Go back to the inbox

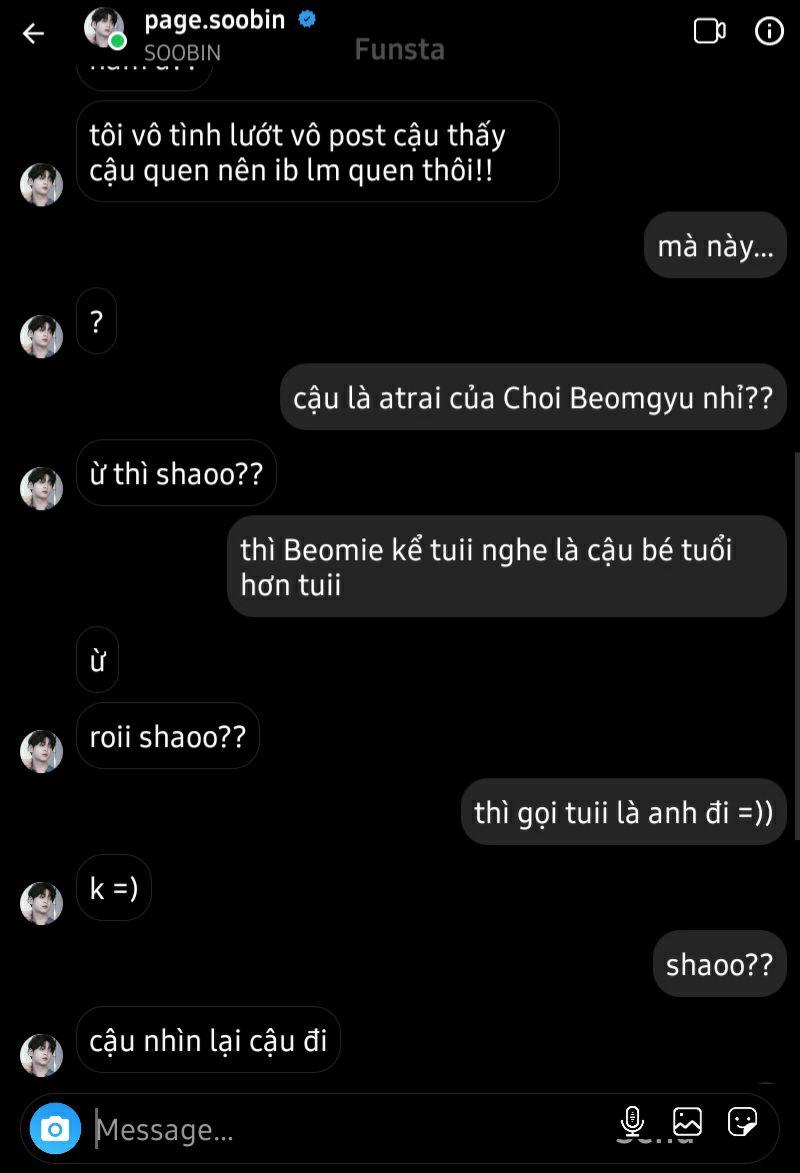(34, 33)
